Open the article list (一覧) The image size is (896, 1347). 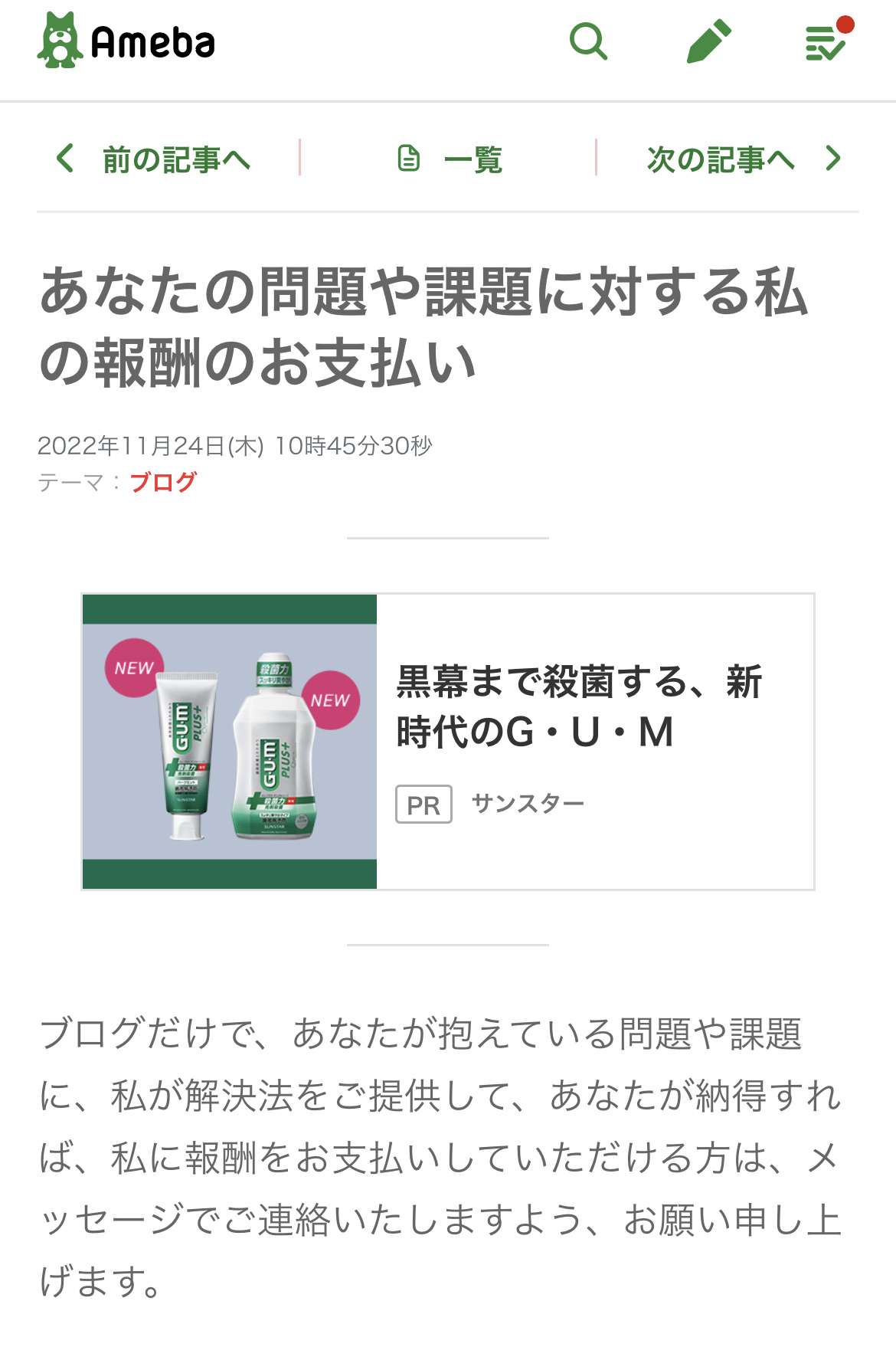(x=450, y=159)
